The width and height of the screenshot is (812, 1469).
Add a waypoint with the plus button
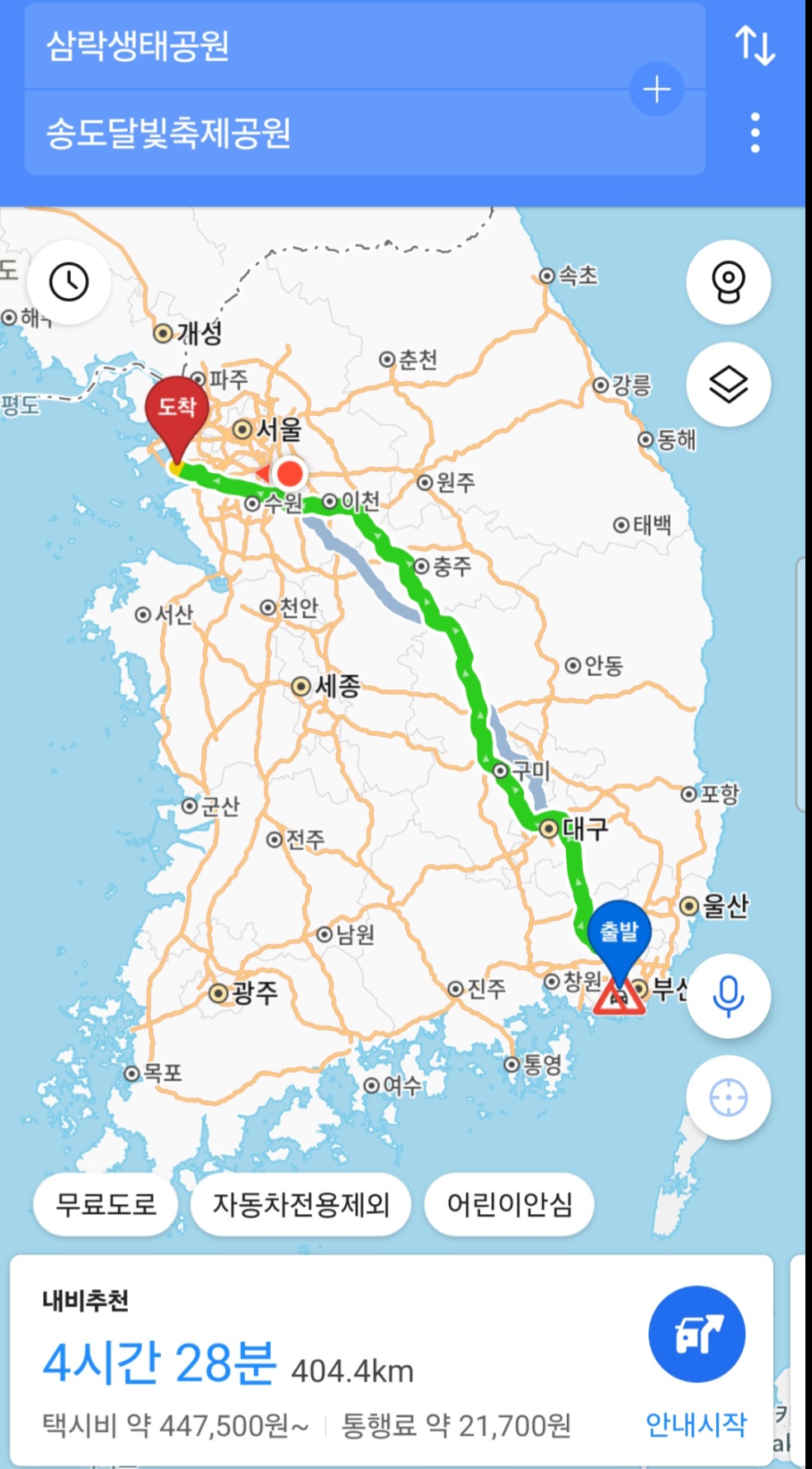pos(657,89)
